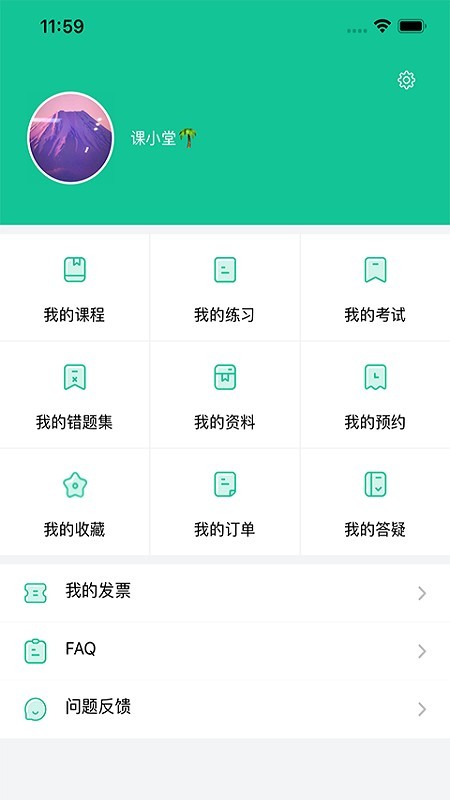Select 我的资料
Image resolution: width=450 pixels, height=800 pixels.
point(225,395)
